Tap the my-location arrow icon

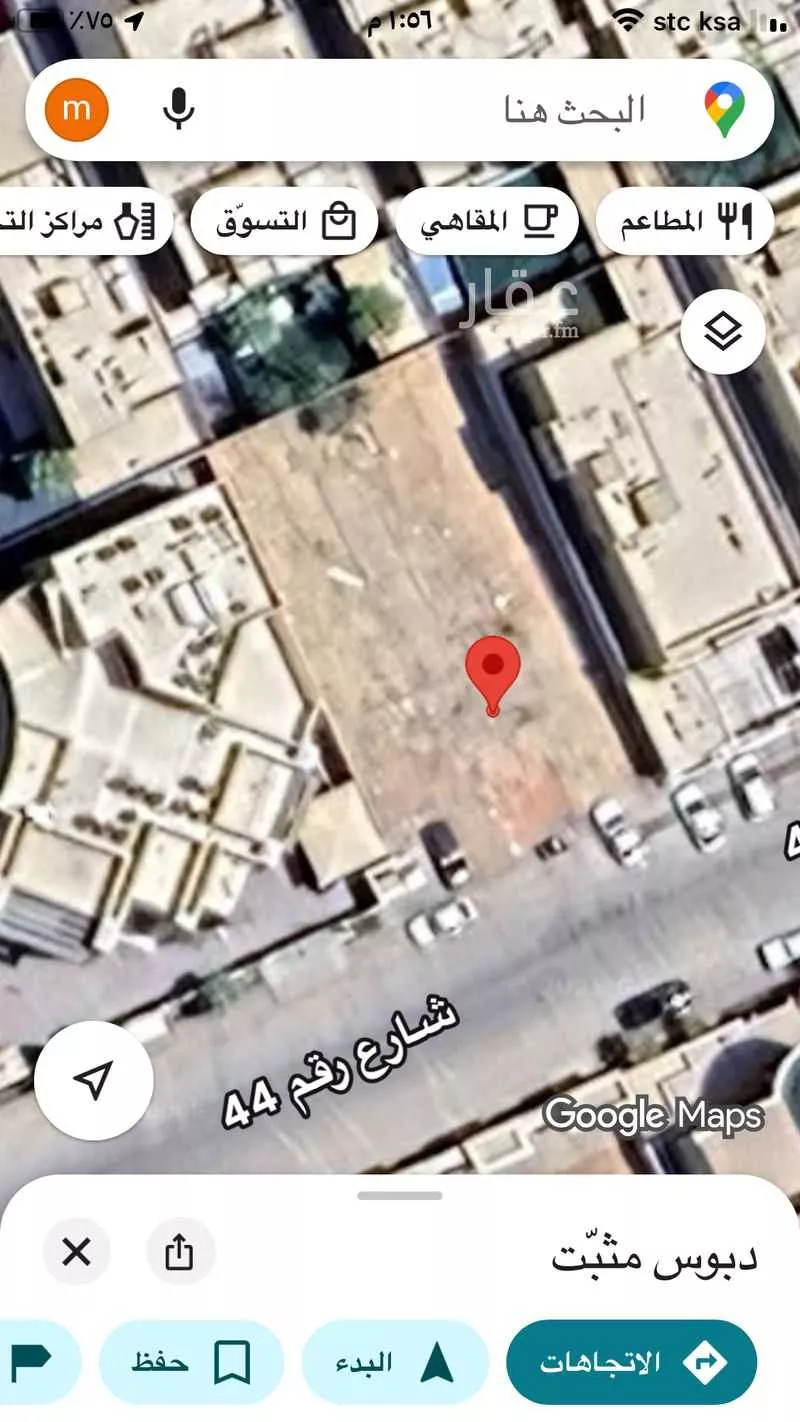click(x=95, y=1081)
